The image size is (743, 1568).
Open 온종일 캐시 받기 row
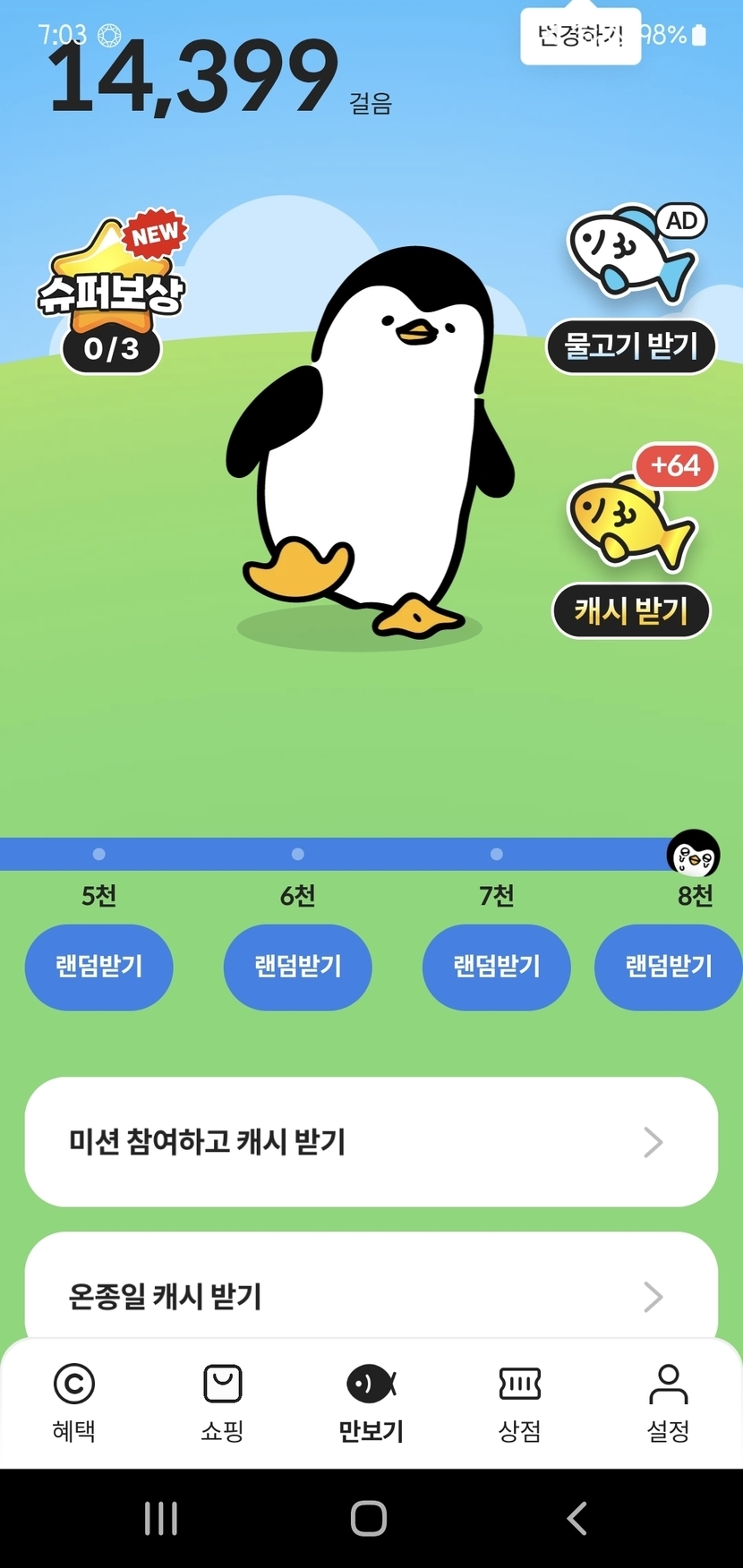click(371, 1289)
